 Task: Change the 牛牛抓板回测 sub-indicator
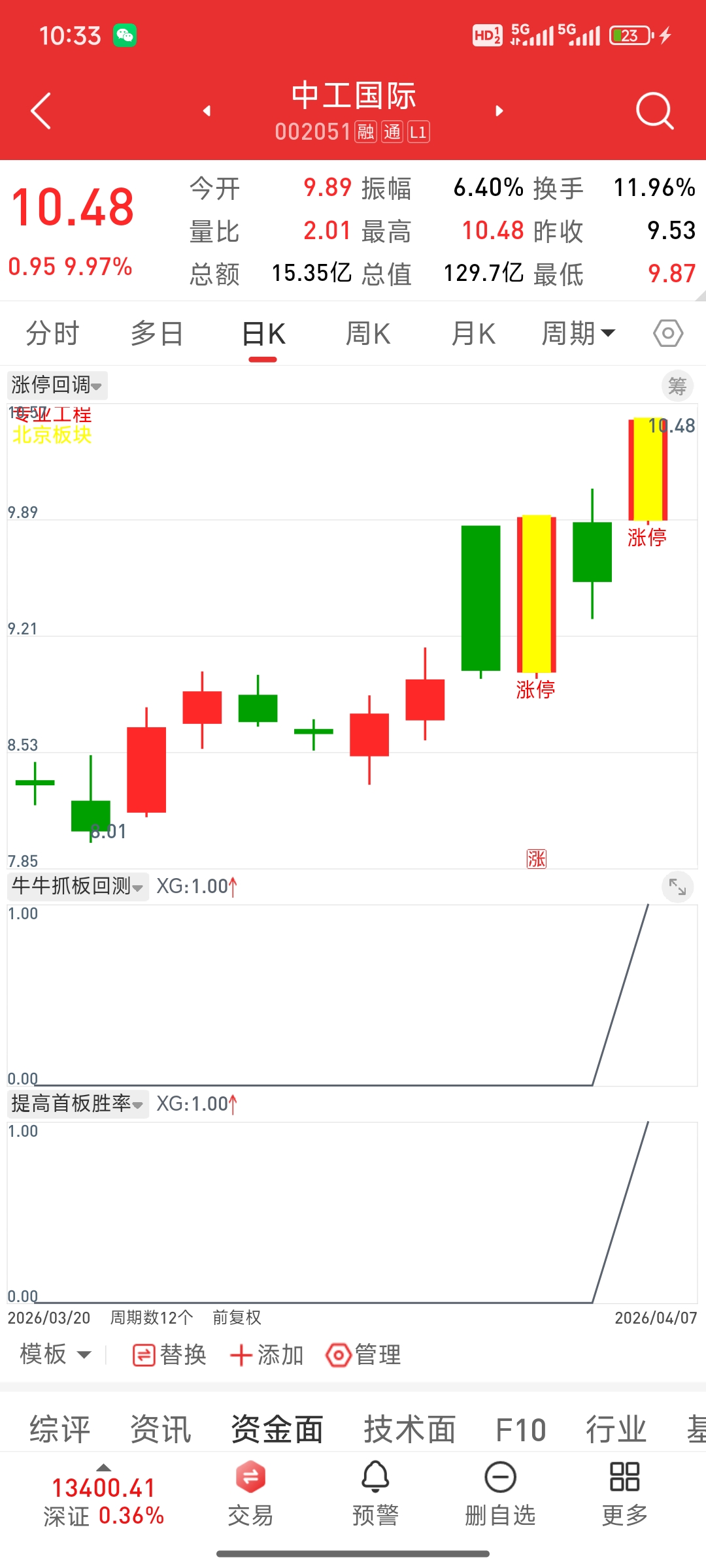[78, 887]
